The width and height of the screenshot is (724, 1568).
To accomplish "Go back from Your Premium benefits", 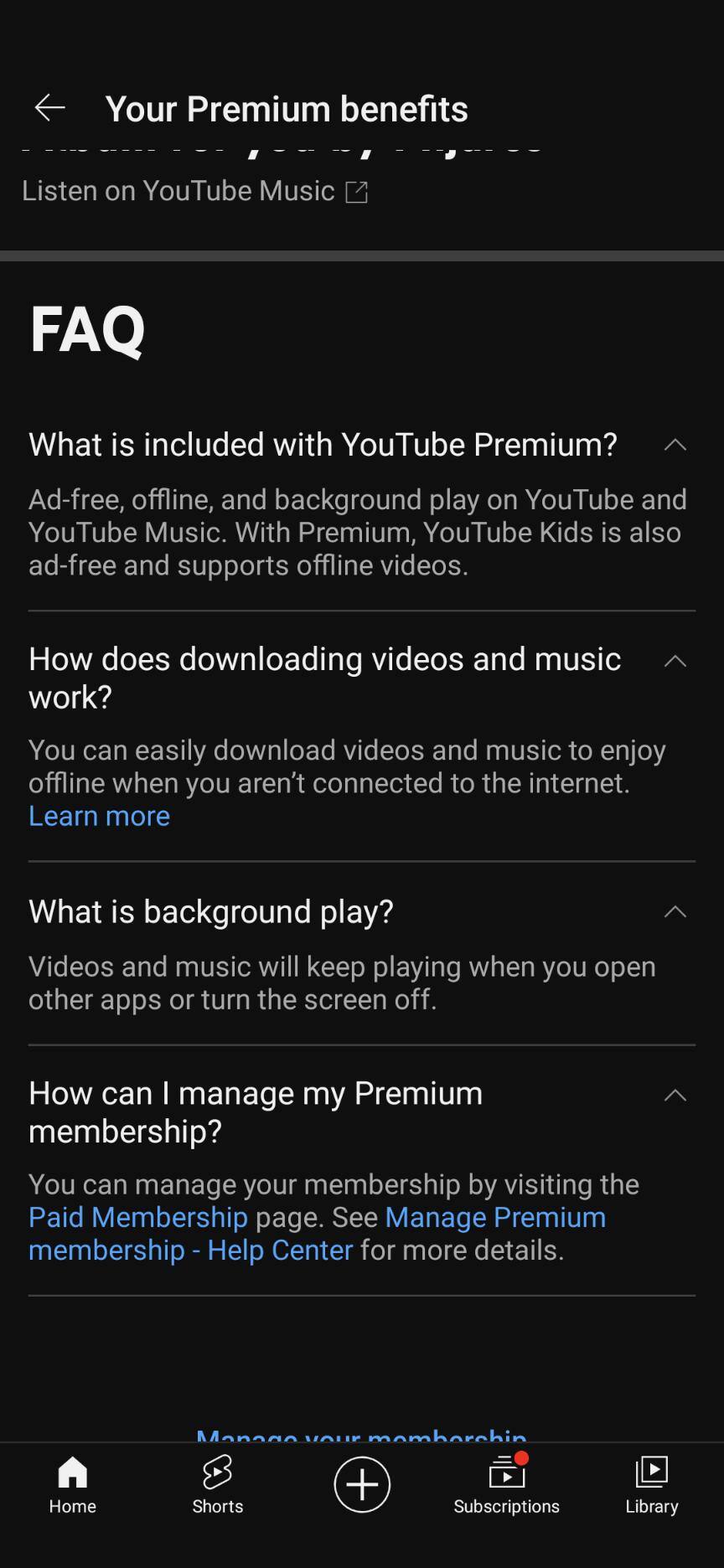I will pyautogui.click(x=49, y=108).
